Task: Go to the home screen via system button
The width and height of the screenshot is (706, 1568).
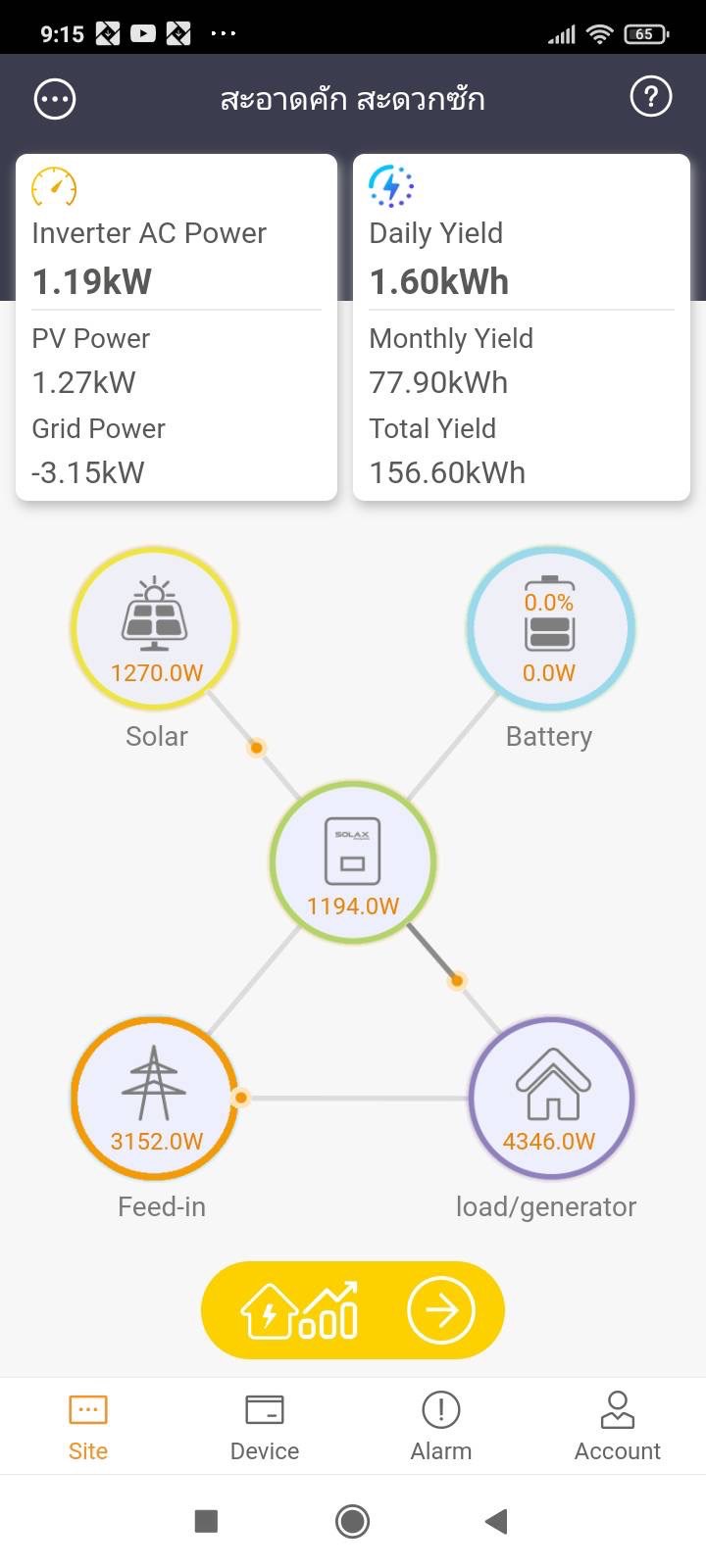Action: coord(353,1521)
